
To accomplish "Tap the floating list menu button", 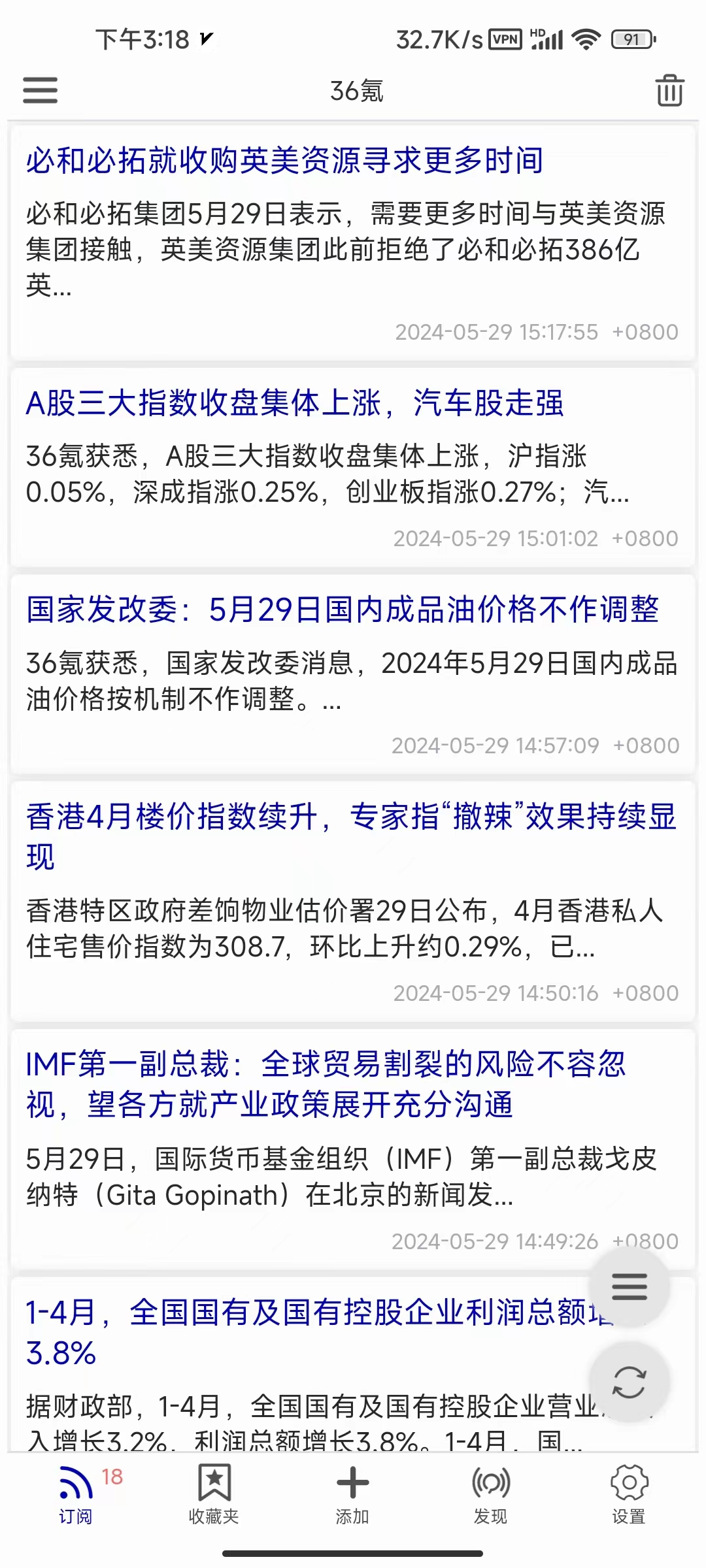I will click(x=629, y=1286).
